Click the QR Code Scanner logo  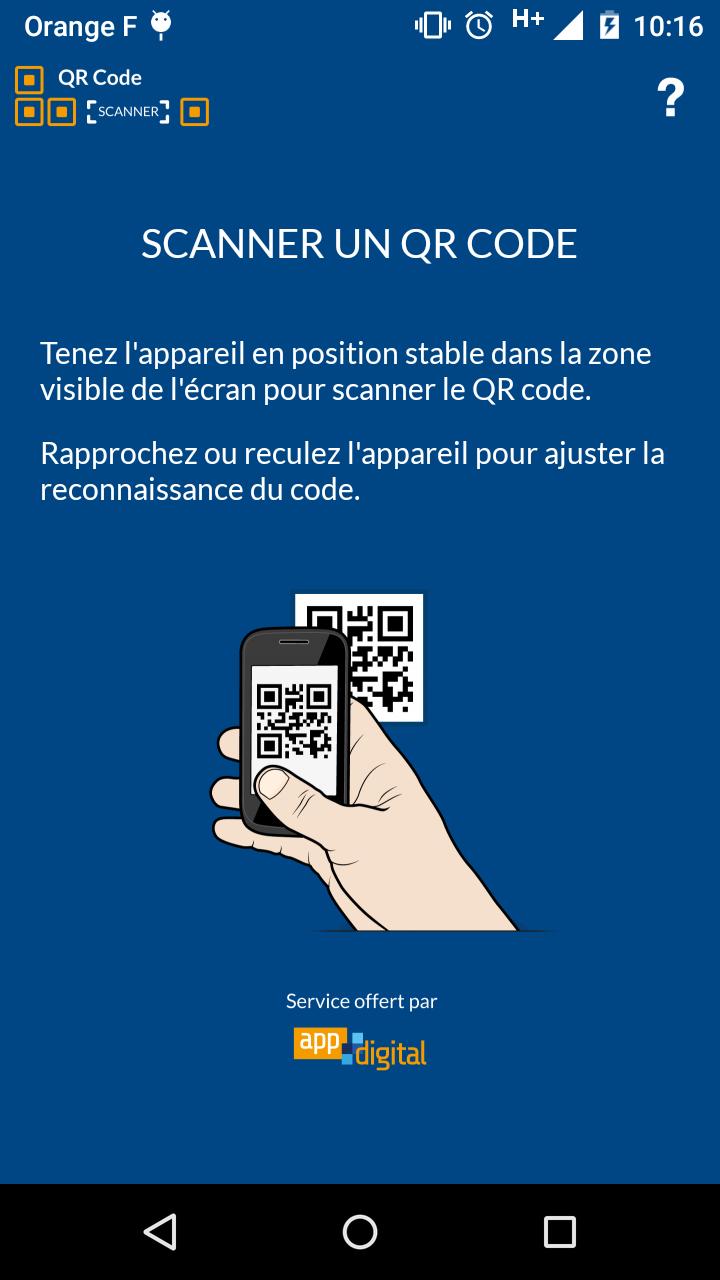(110, 95)
